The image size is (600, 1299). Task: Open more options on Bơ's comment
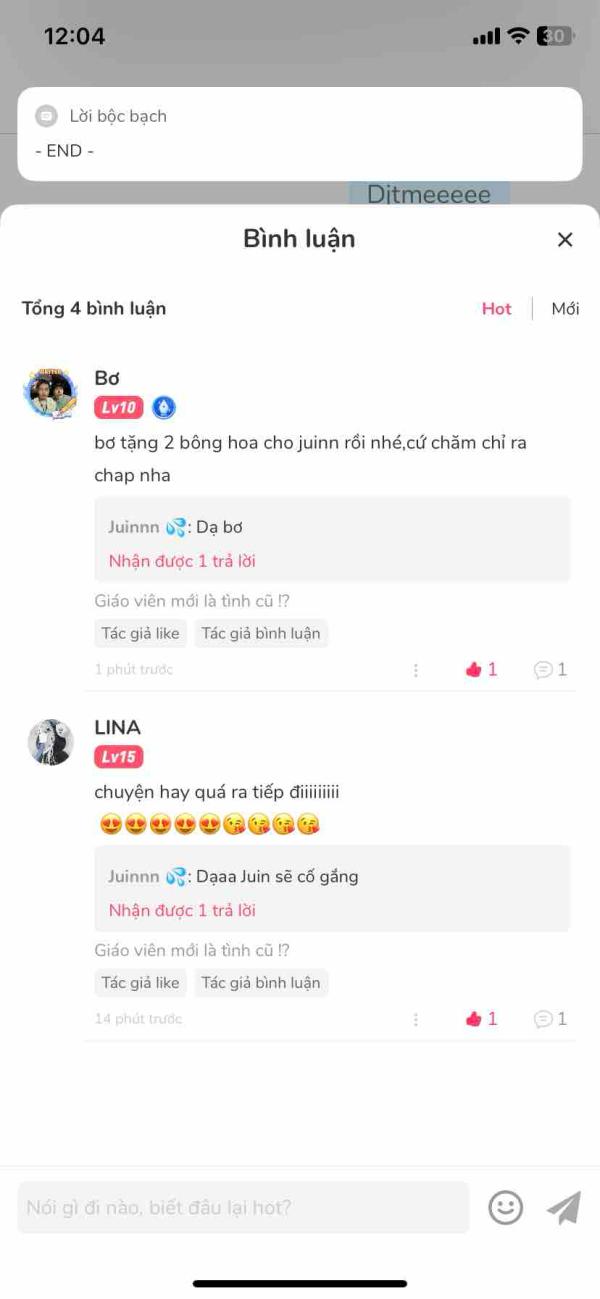416,670
